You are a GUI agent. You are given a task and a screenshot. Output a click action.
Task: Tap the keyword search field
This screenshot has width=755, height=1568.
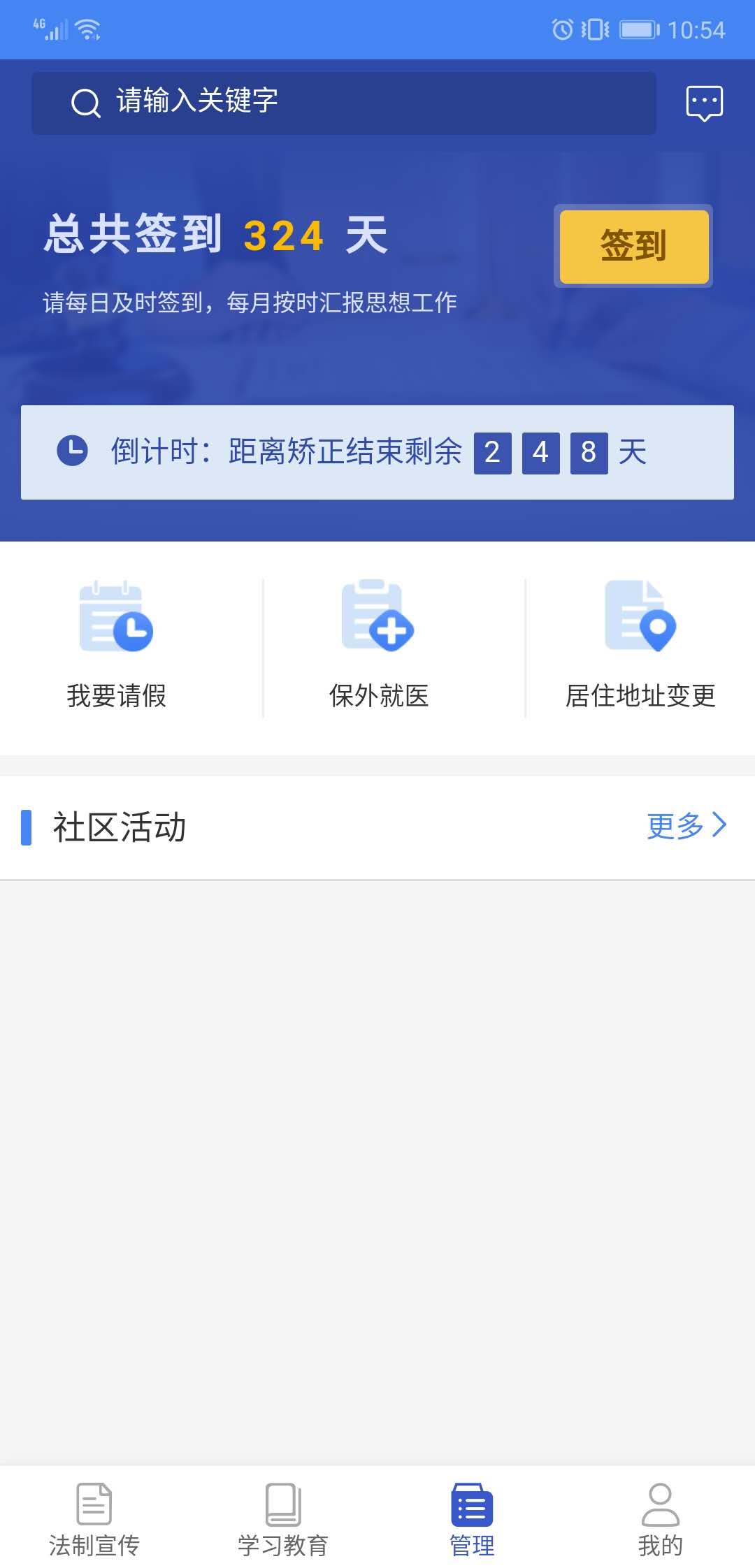point(343,103)
